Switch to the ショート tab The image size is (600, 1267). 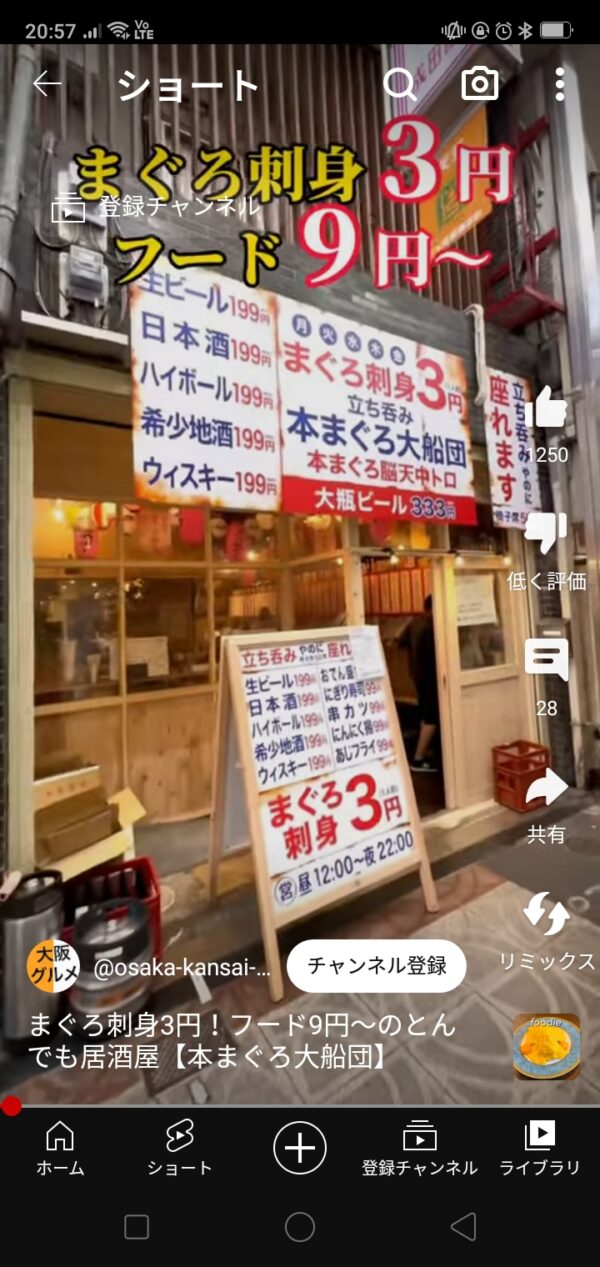point(180,1147)
